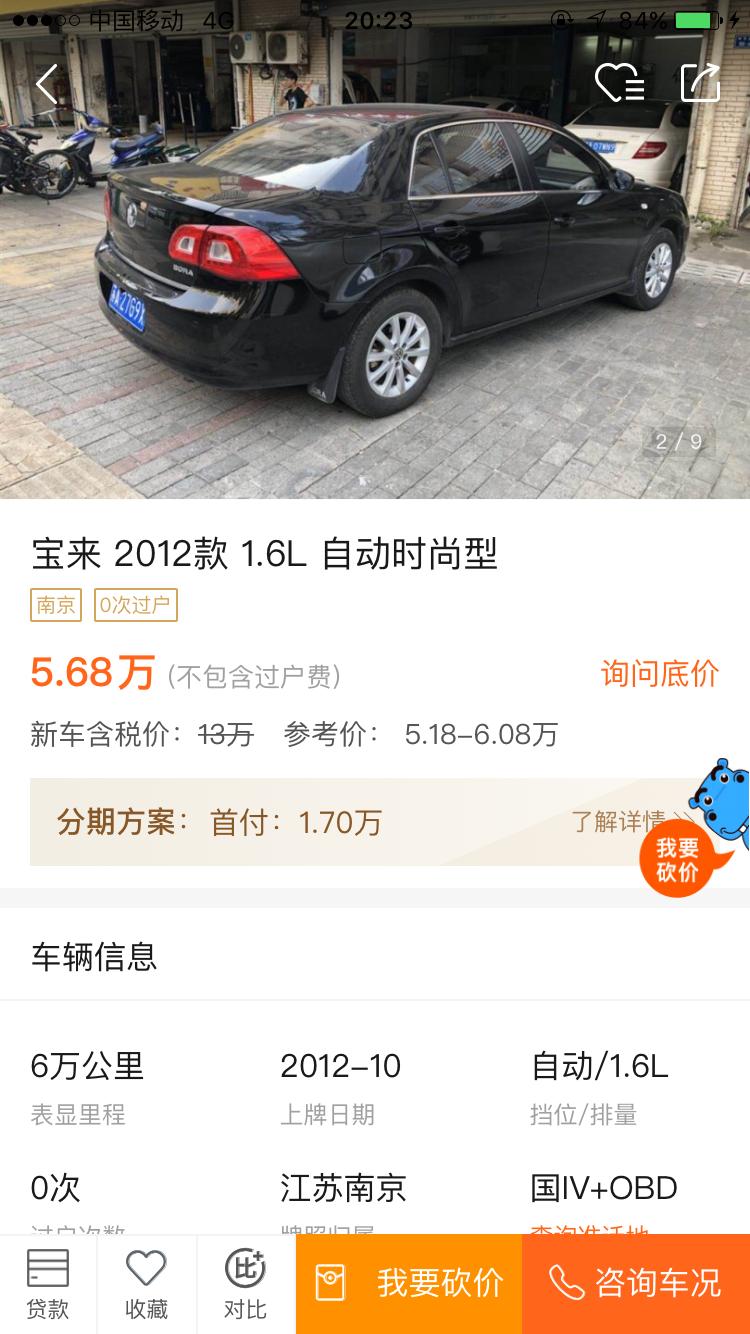The width and height of the screenshot is (750, 1334).
Task: Open the share icon at top right
Action: point(700,84)
